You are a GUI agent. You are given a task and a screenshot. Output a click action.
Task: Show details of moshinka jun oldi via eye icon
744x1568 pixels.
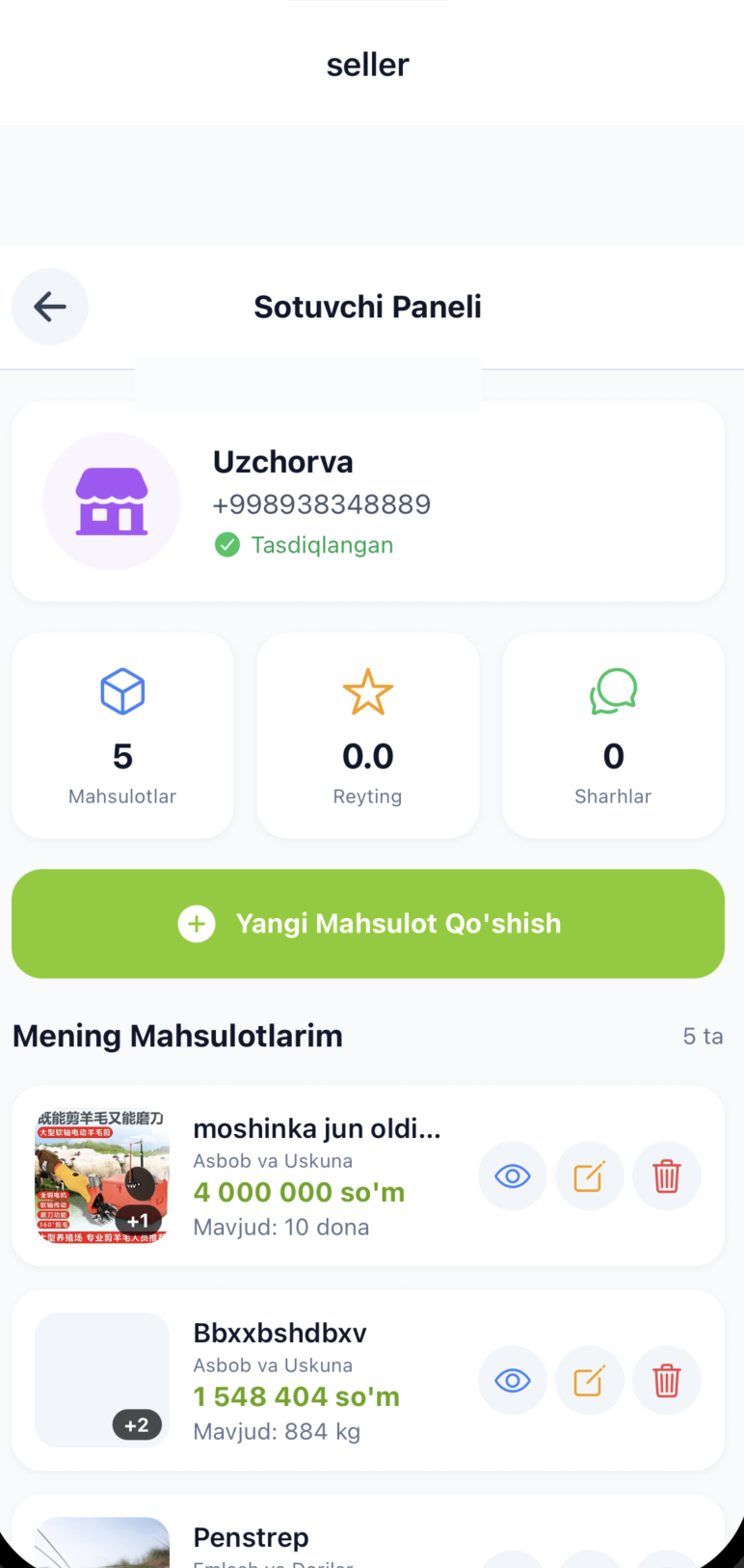coord(512,1176)
